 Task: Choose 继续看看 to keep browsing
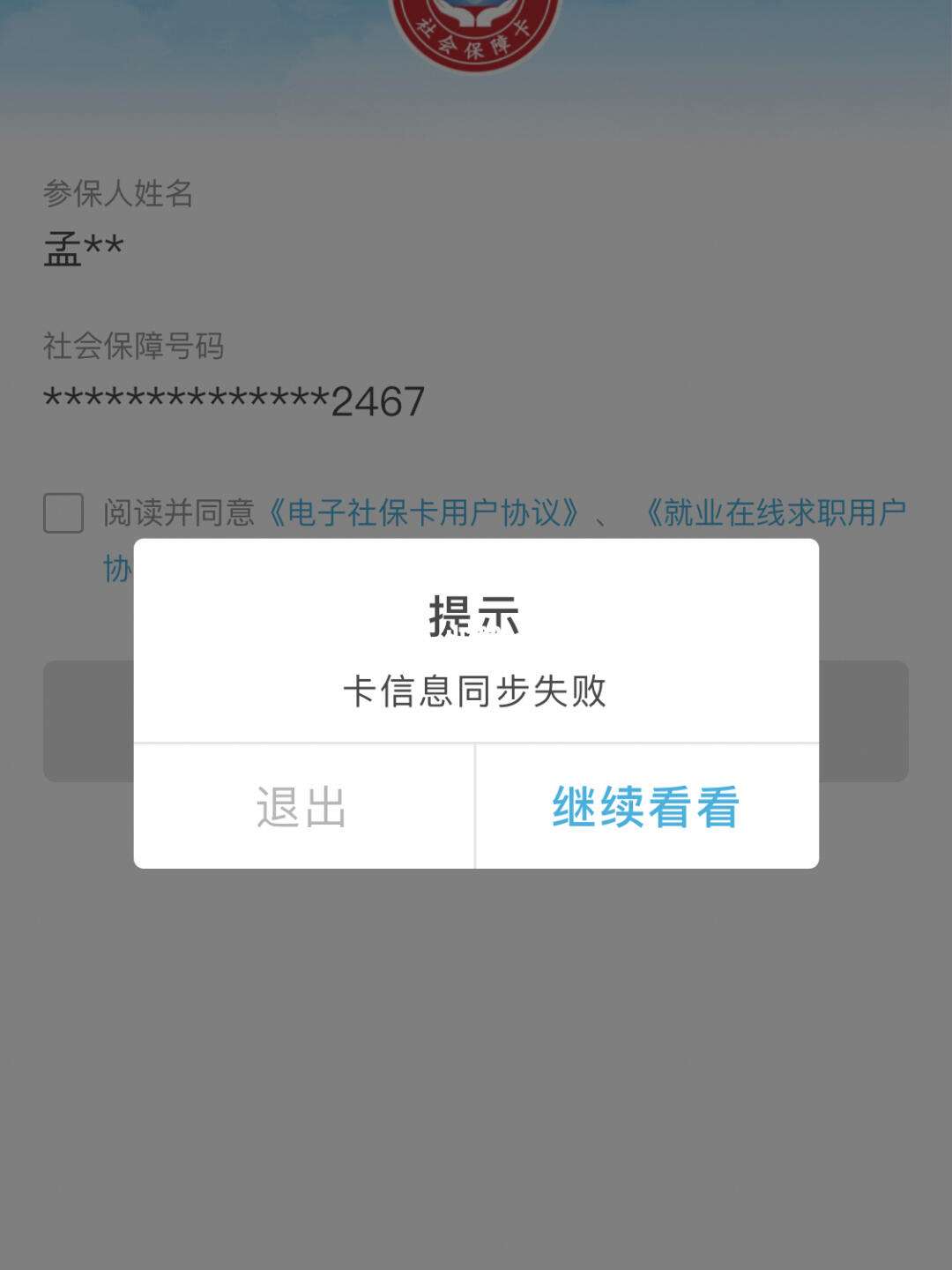pos(646,806)
